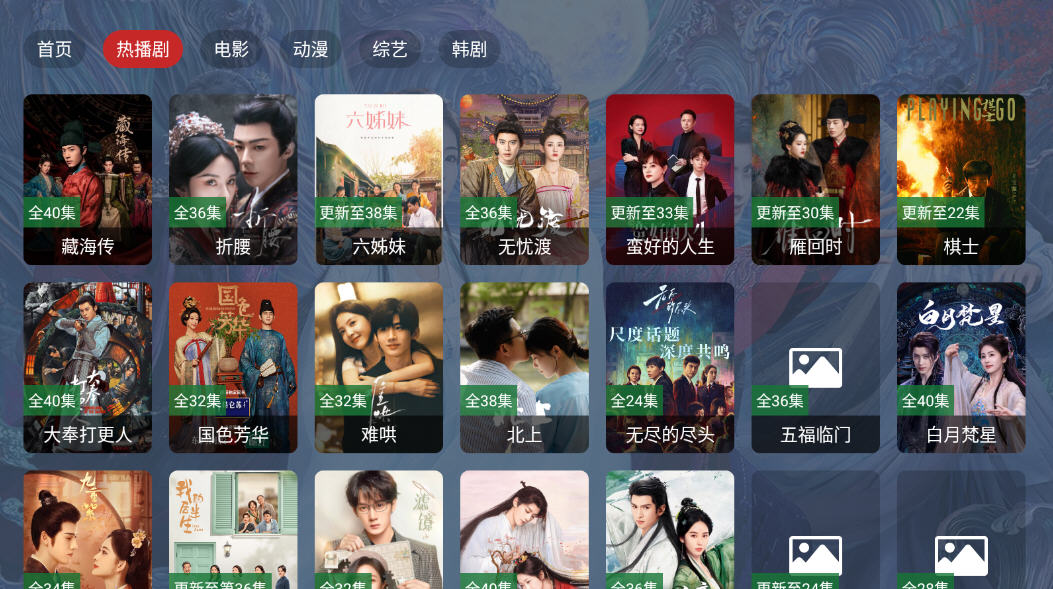Open the 难哄 series
This screenshot has width=1053, height=589.
(379, 367)
